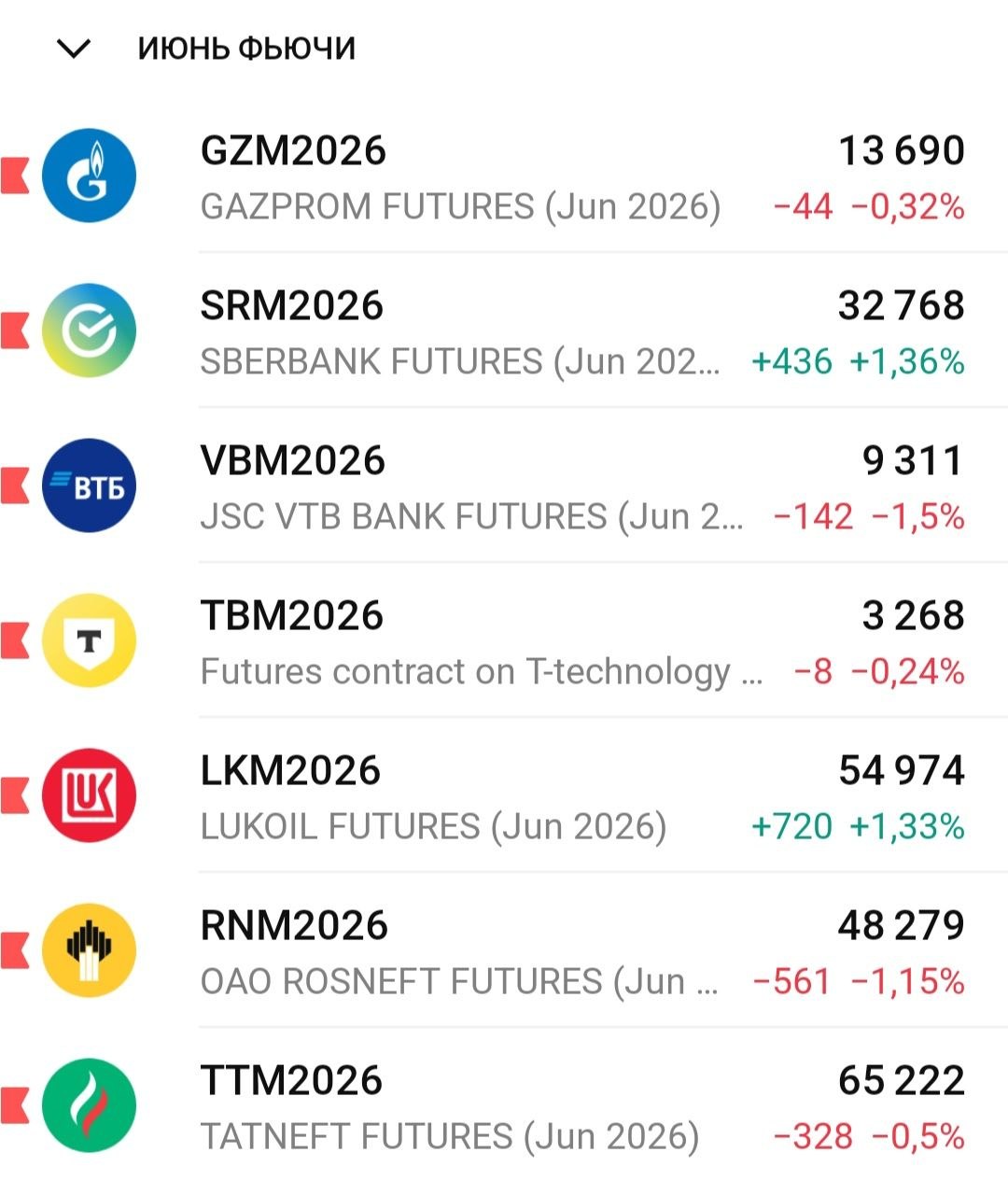Open TBM2026 T-technology futures contract

click(504, 642)
